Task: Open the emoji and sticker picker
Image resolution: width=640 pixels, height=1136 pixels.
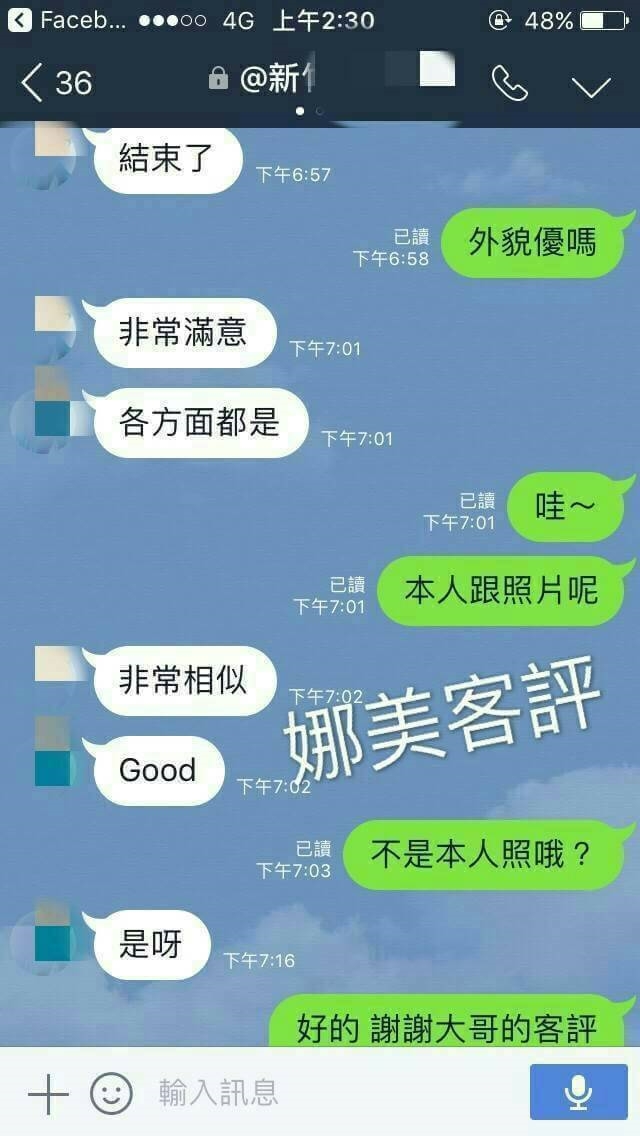Action: 111,1093
